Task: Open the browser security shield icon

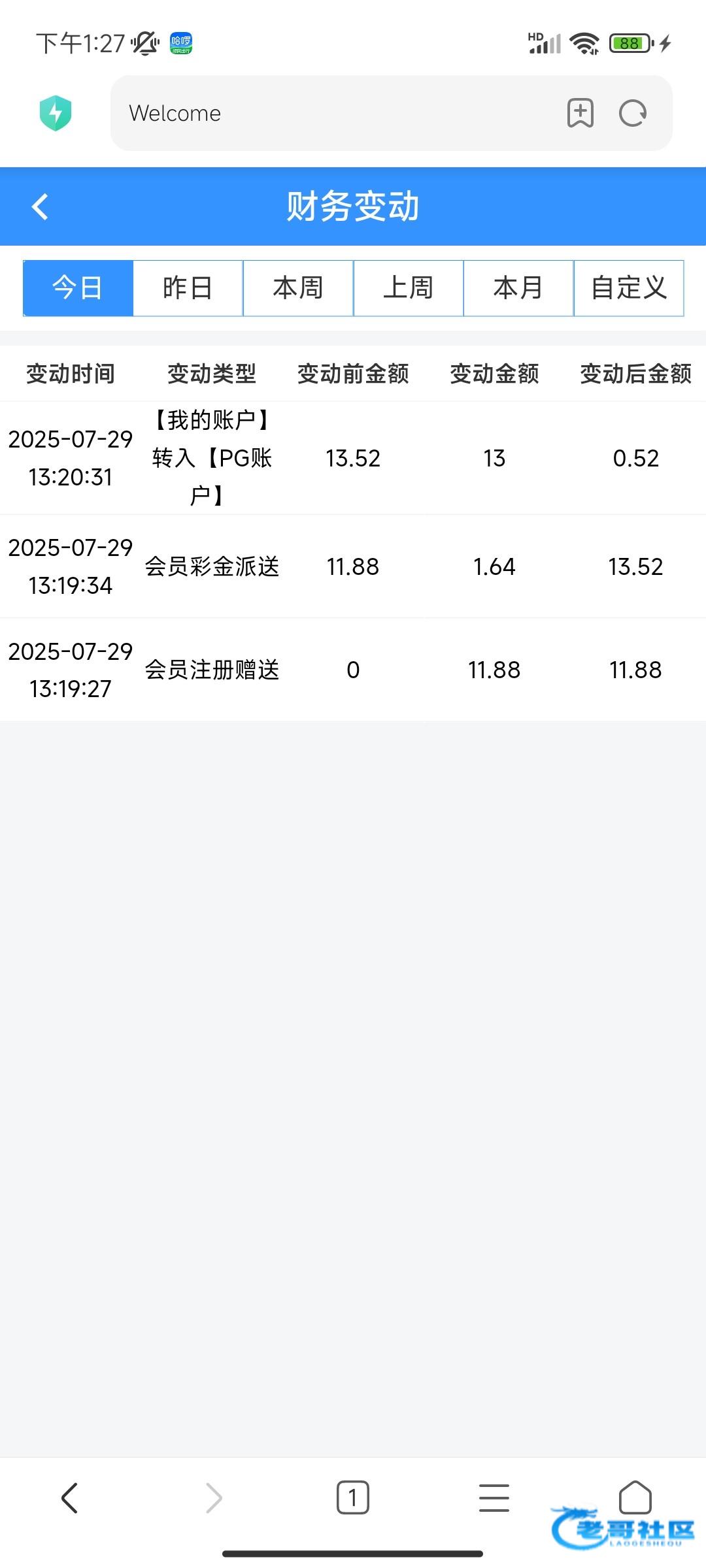Action: coord(56,113)
